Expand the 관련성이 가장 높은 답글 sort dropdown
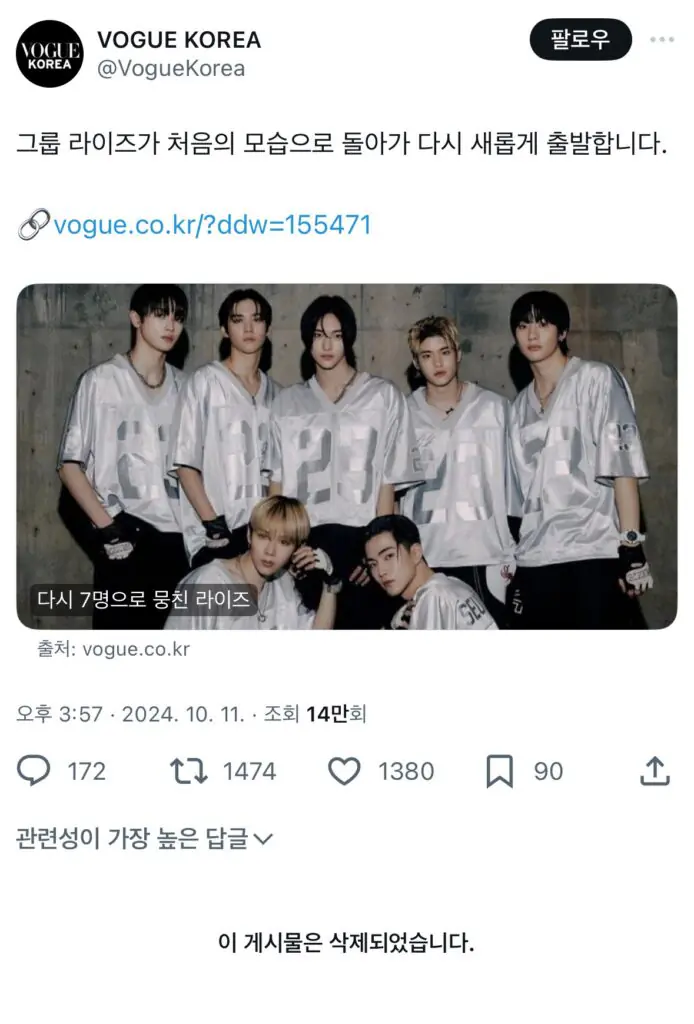The image size is (694, 1024). (x=144, y=838)
